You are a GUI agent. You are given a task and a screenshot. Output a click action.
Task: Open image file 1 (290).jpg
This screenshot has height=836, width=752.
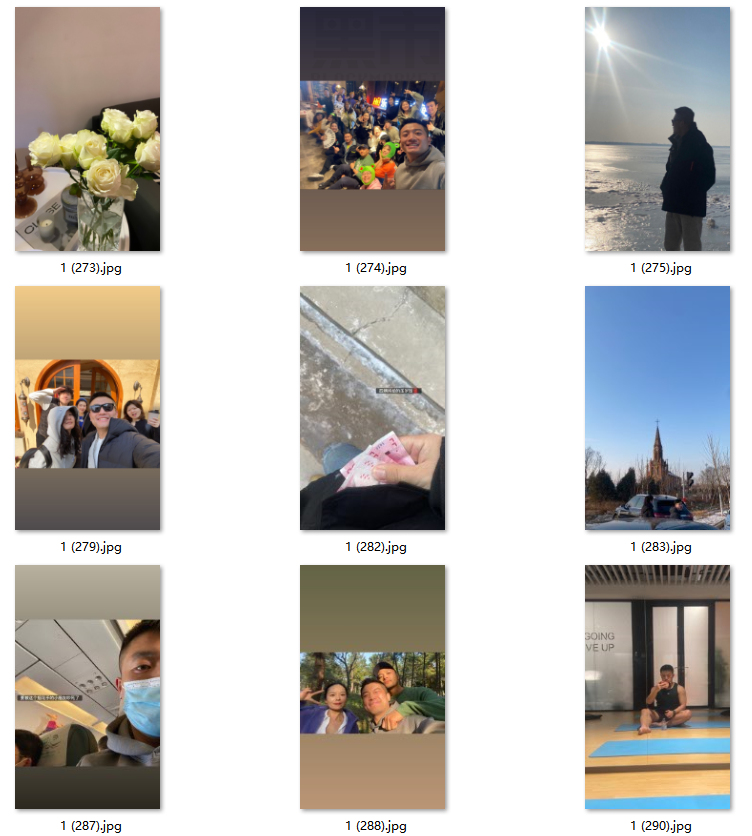coord(657,687)
